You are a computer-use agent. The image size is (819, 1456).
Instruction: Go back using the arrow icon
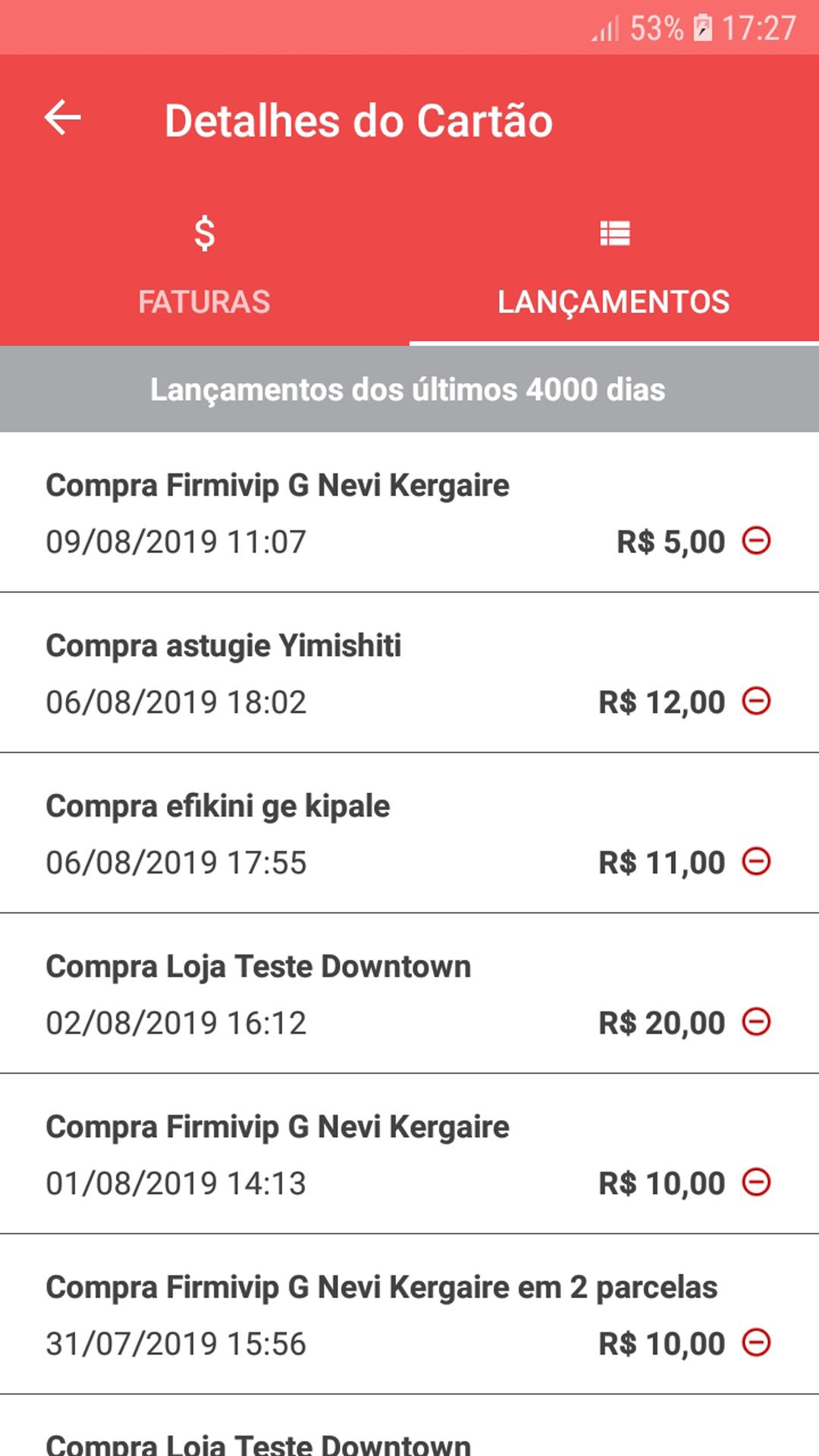(62, 119)
